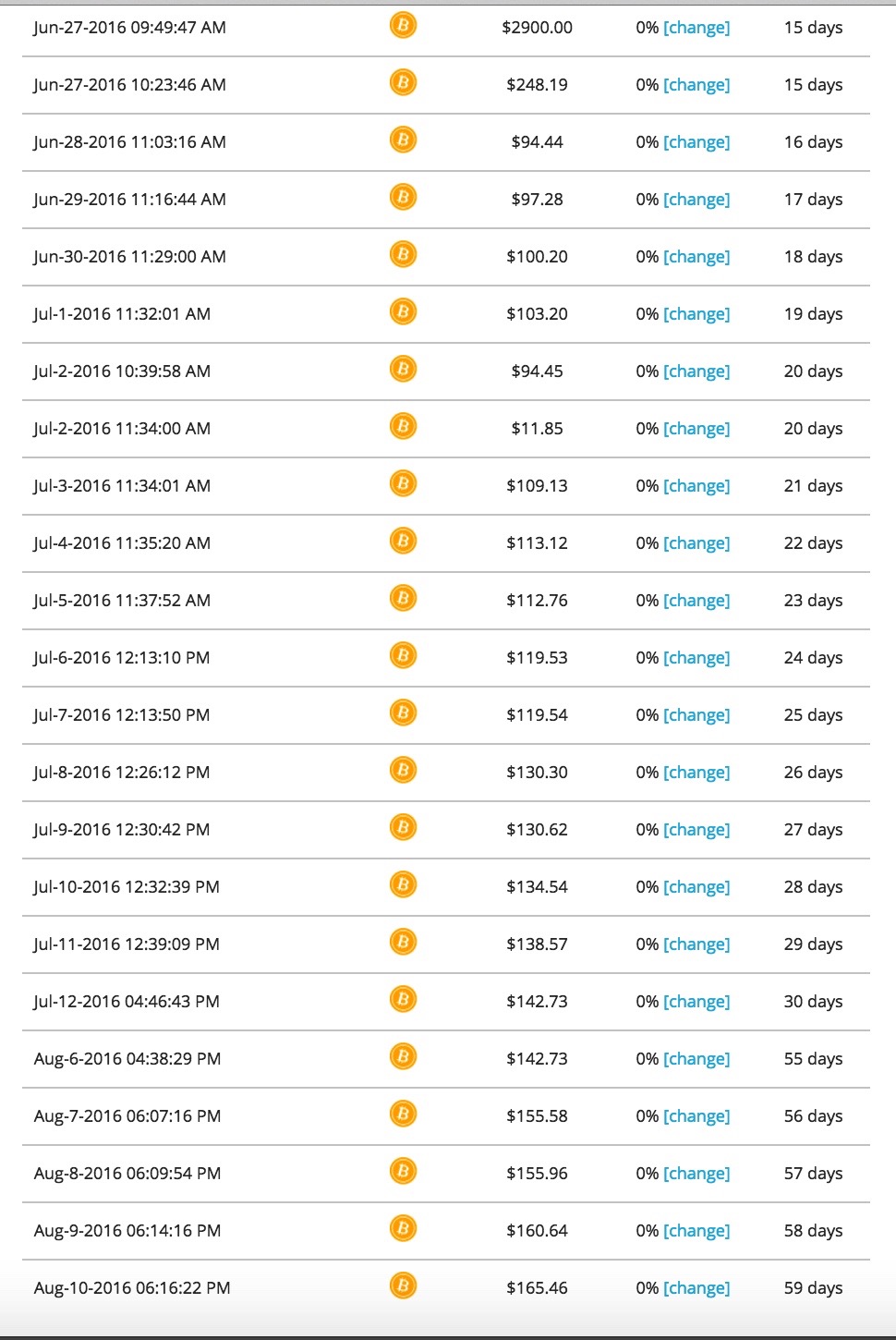Tap change on the $109.13 entry
Viewport: 896px width, 1340px height.
pos(696,486)
